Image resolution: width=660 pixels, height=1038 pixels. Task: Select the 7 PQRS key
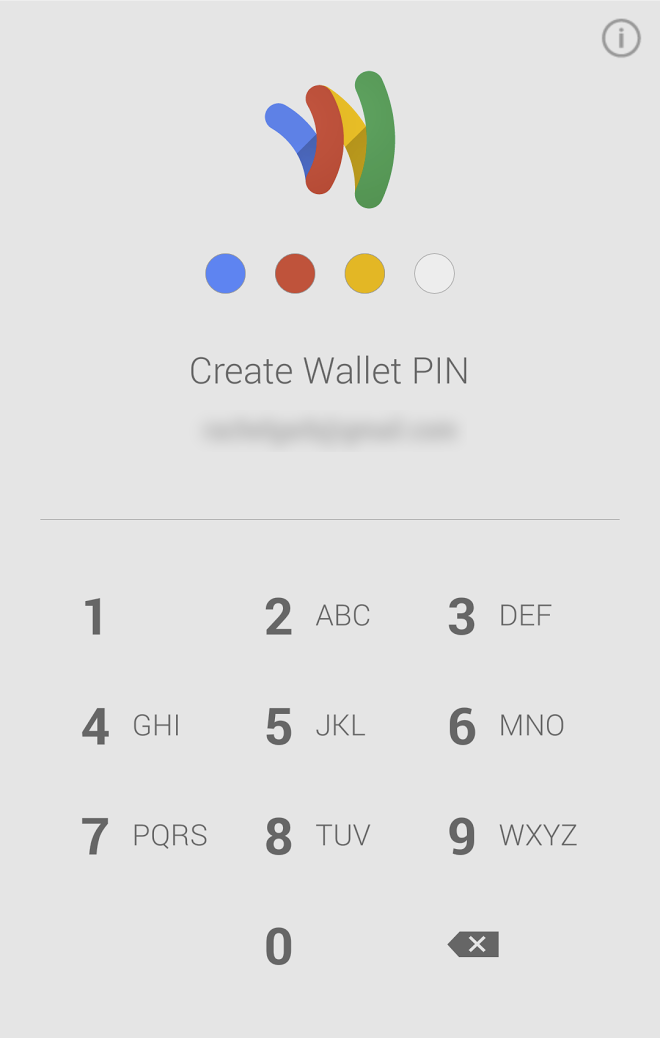(x=143, y=836)
